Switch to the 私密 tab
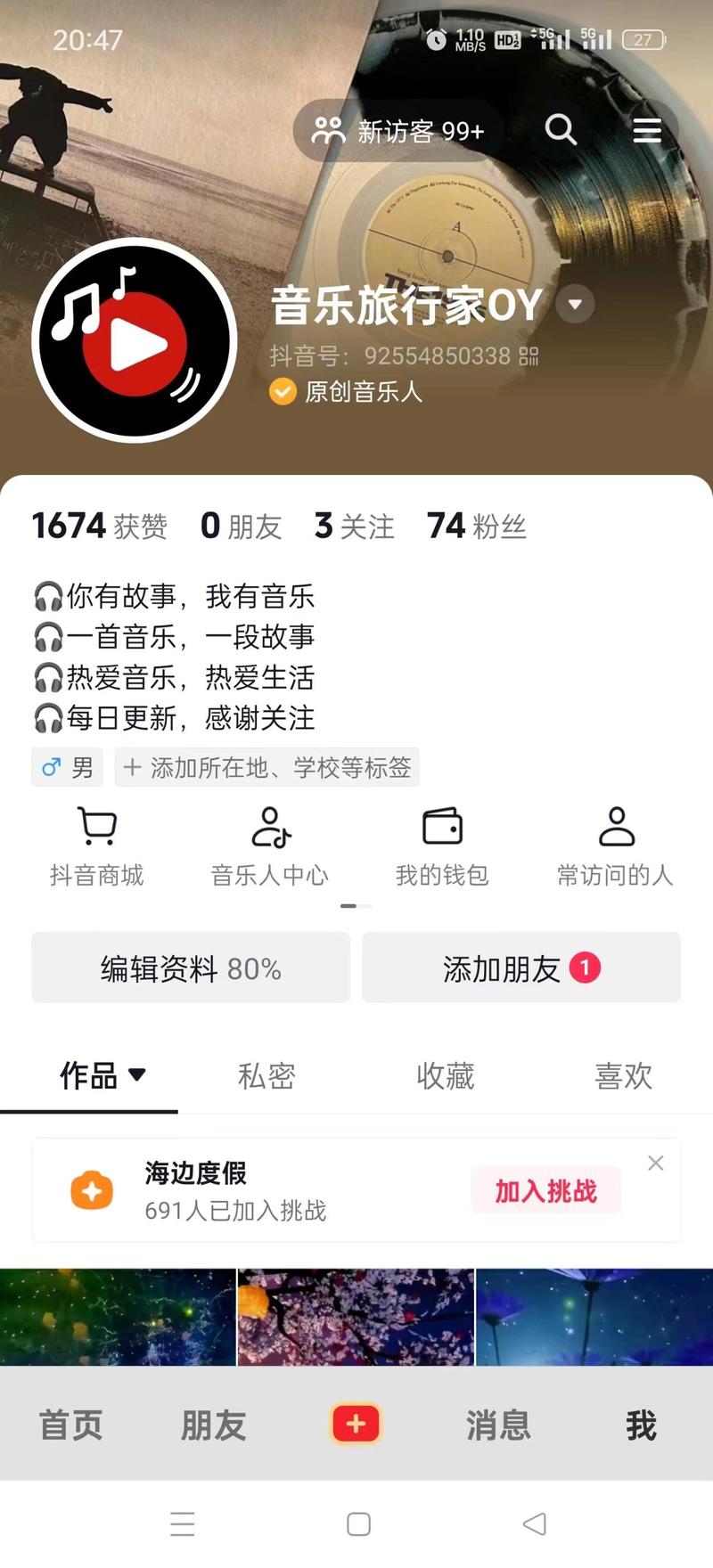 (x=266, y=1076)
